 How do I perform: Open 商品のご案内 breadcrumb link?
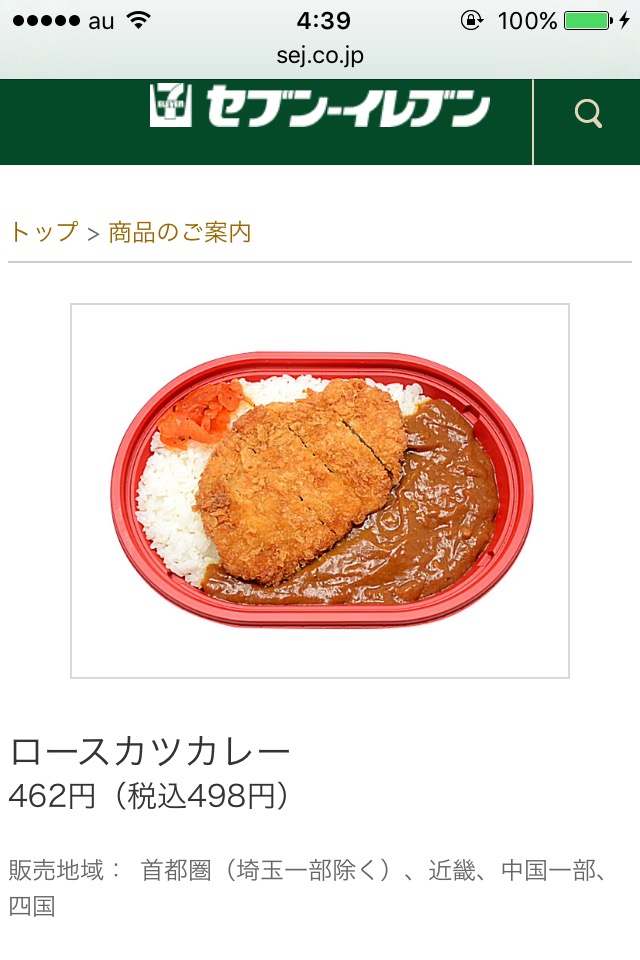[179, 232]
